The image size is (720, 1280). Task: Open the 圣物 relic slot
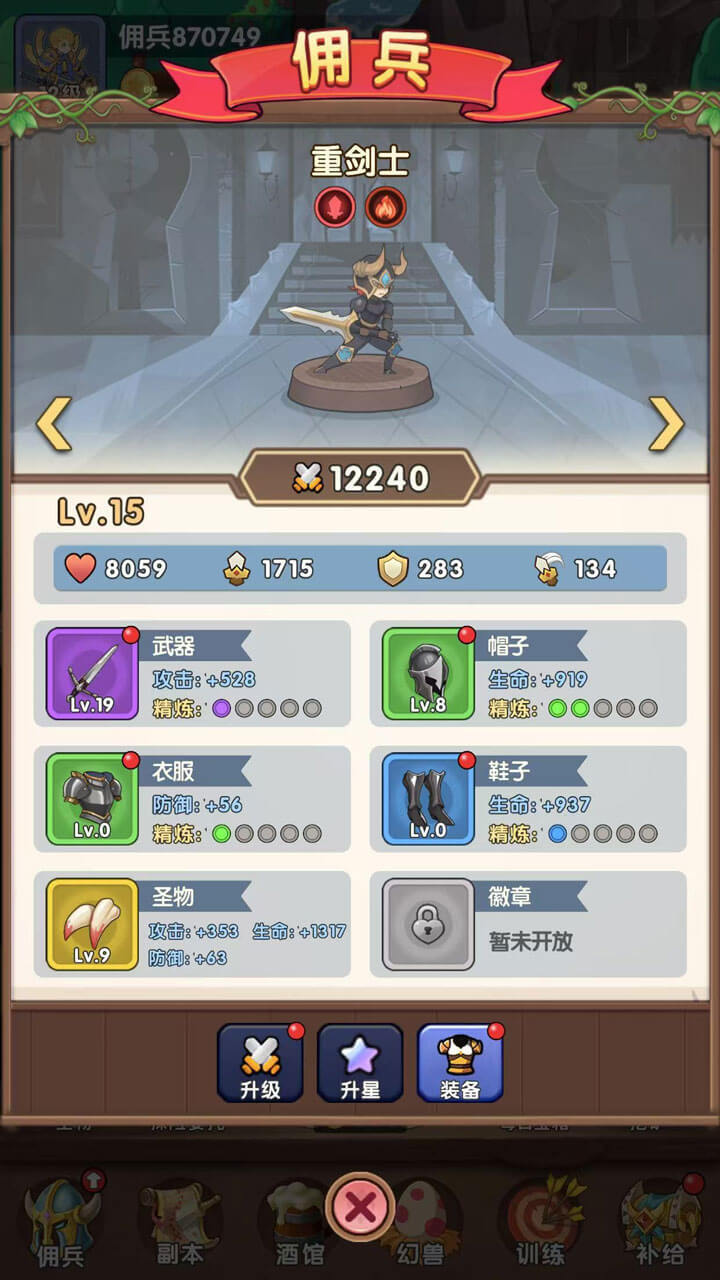[x=92, y=925]
